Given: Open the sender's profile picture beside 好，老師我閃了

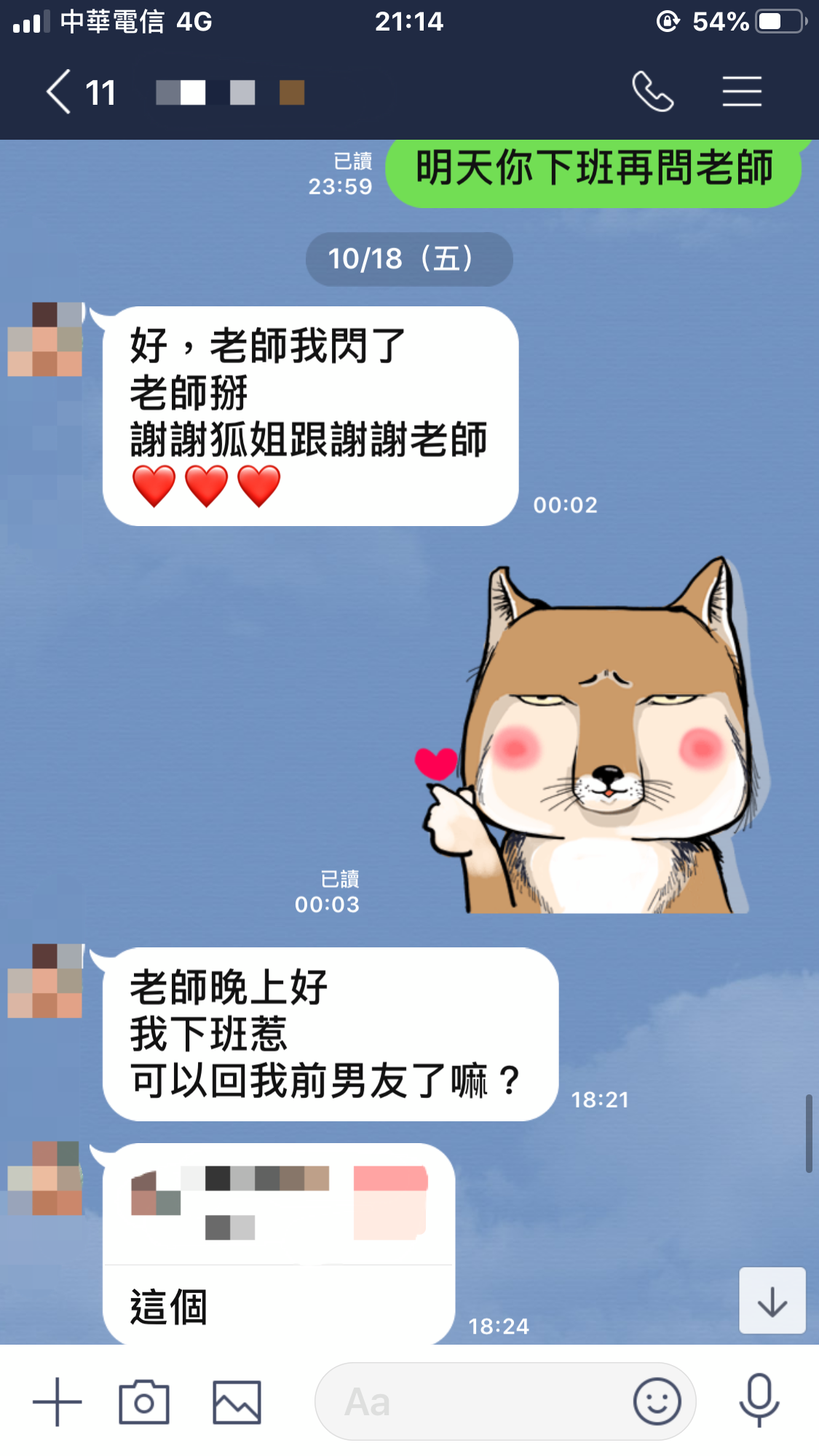Looking at the screenshot, I should (45, 339).
